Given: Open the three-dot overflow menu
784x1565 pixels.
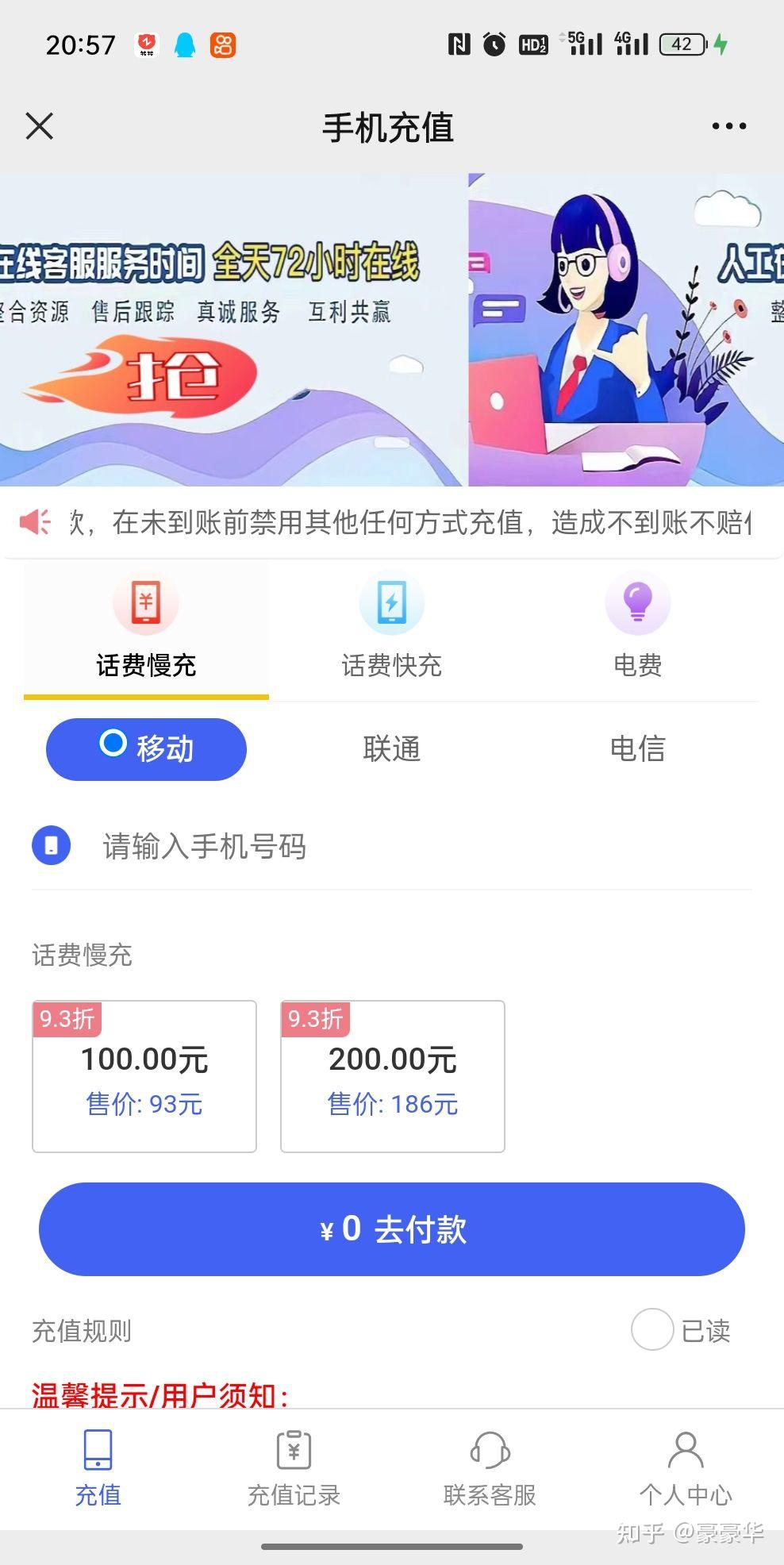Looking at the screenshot, I should point(728,126).
